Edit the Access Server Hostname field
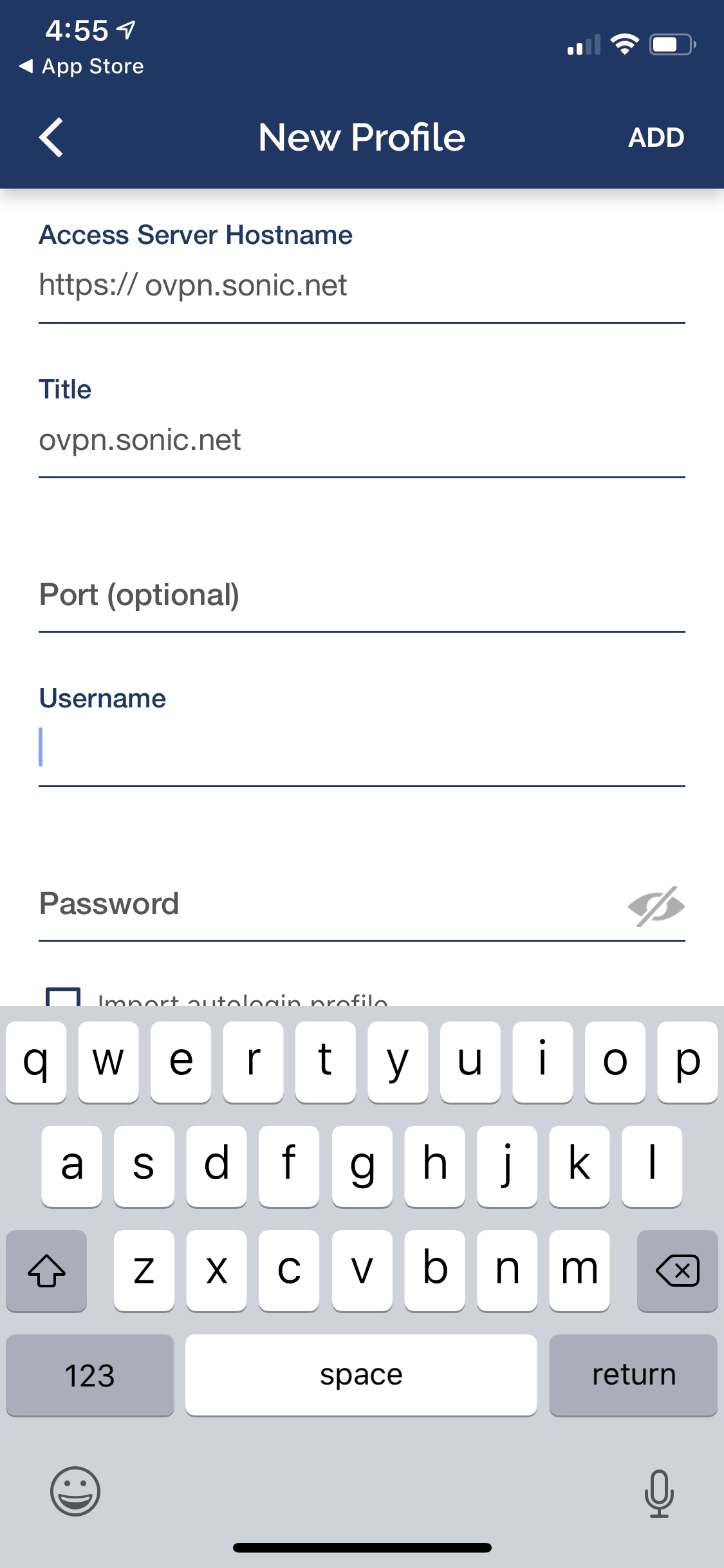 tap(362, 285)
